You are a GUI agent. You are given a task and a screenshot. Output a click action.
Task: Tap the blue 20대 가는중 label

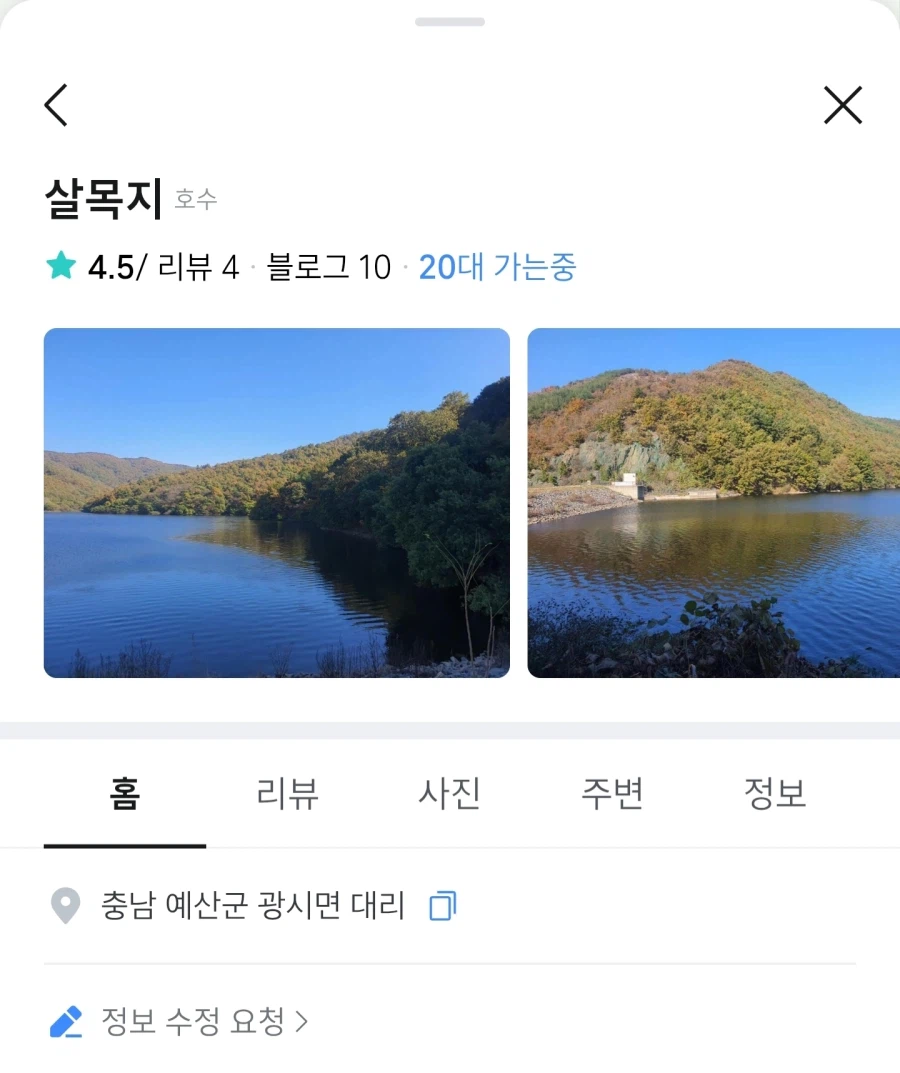tap(496, 266)
